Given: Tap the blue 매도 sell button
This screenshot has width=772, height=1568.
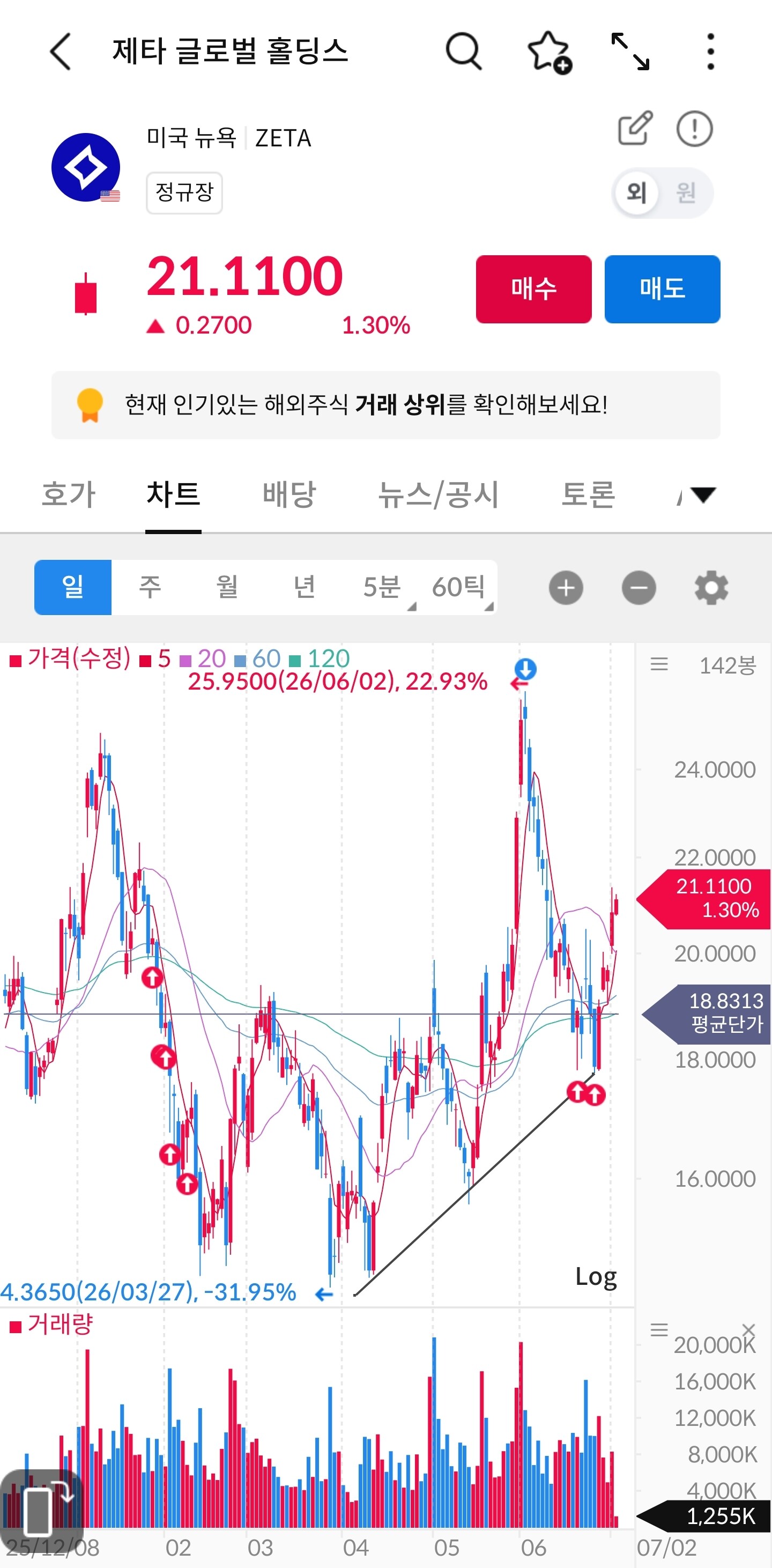Looking at the screenshot, I should click(662, 289).
